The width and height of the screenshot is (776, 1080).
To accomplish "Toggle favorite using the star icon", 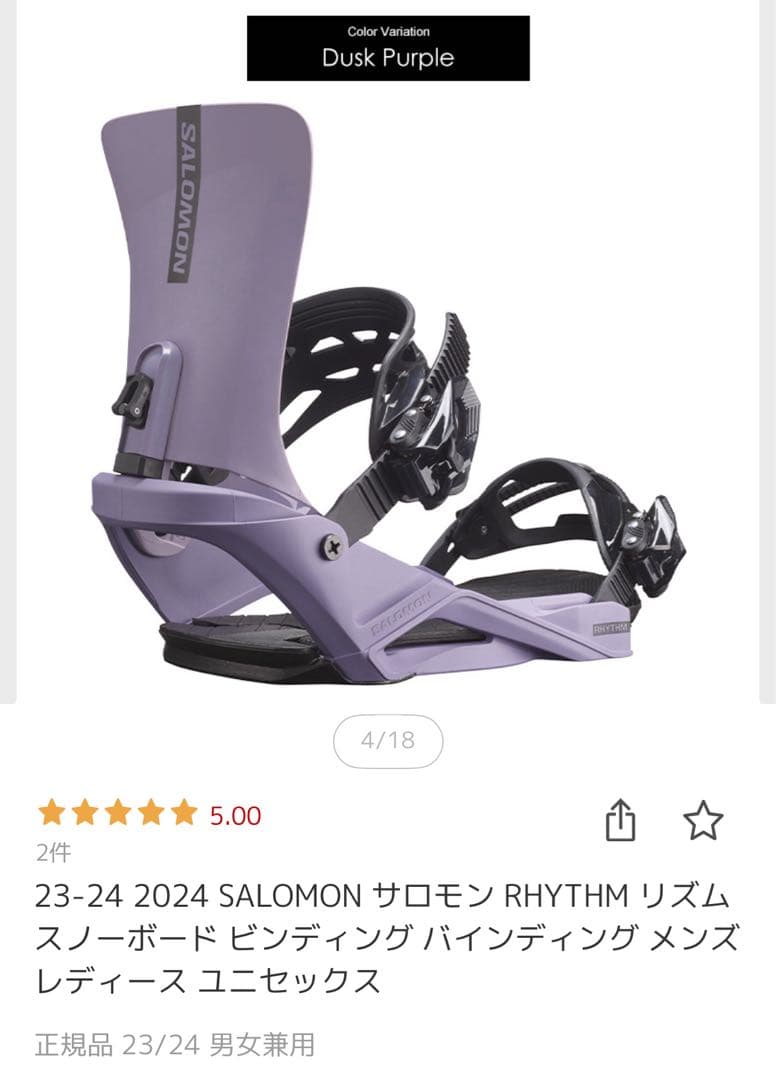I will pyautogui.click(x=704, y=817).
